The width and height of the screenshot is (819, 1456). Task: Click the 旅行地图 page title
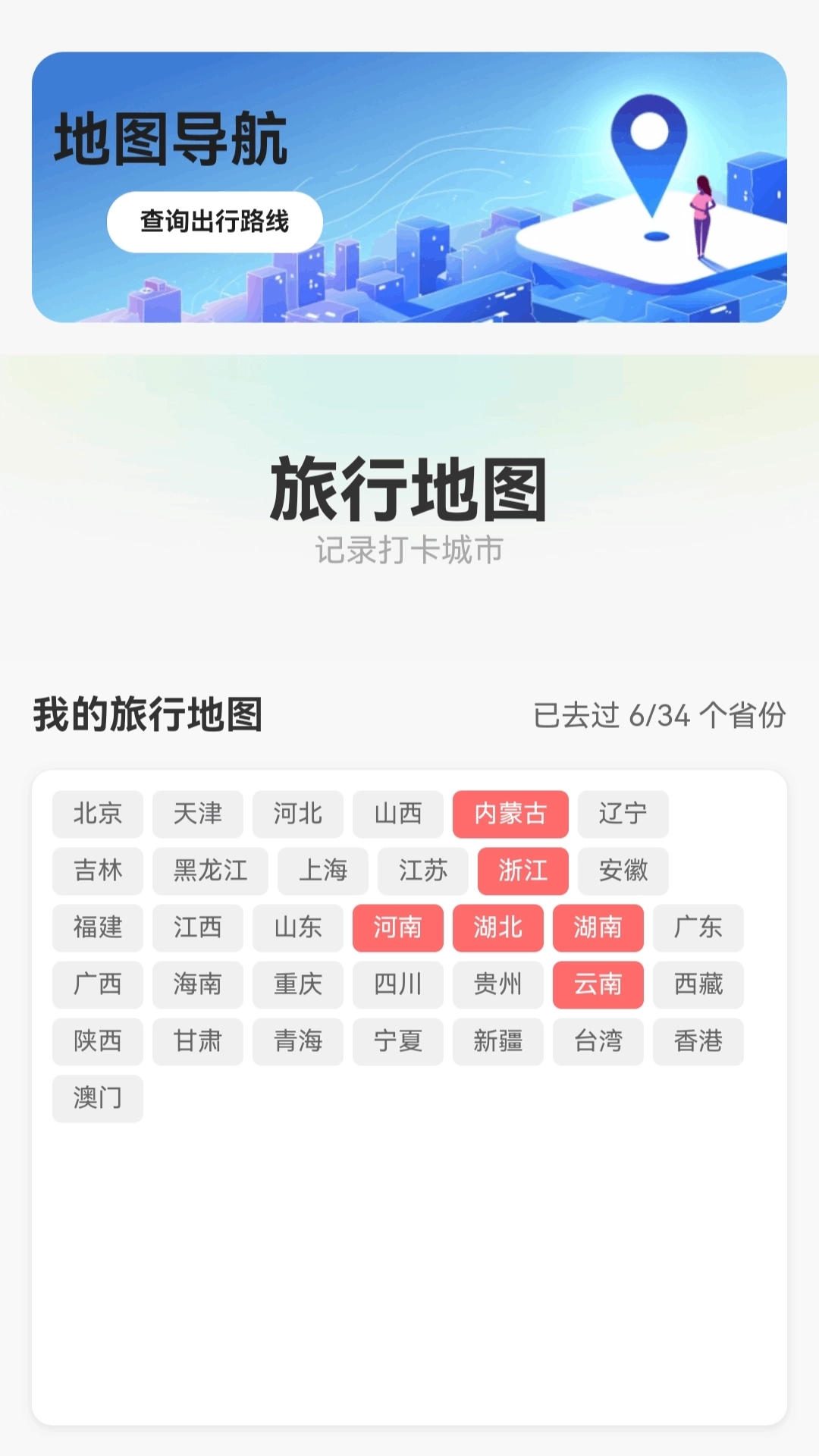[409, 489]
